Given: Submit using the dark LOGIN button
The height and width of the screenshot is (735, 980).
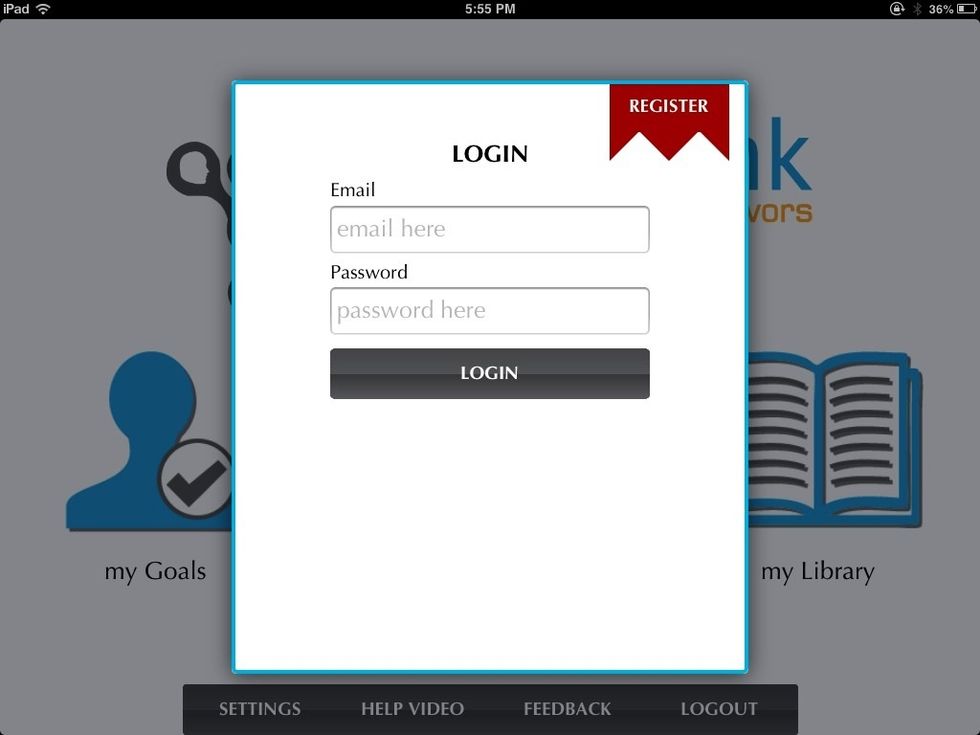Looking at the screenshot, I should [x=489, y=373].
